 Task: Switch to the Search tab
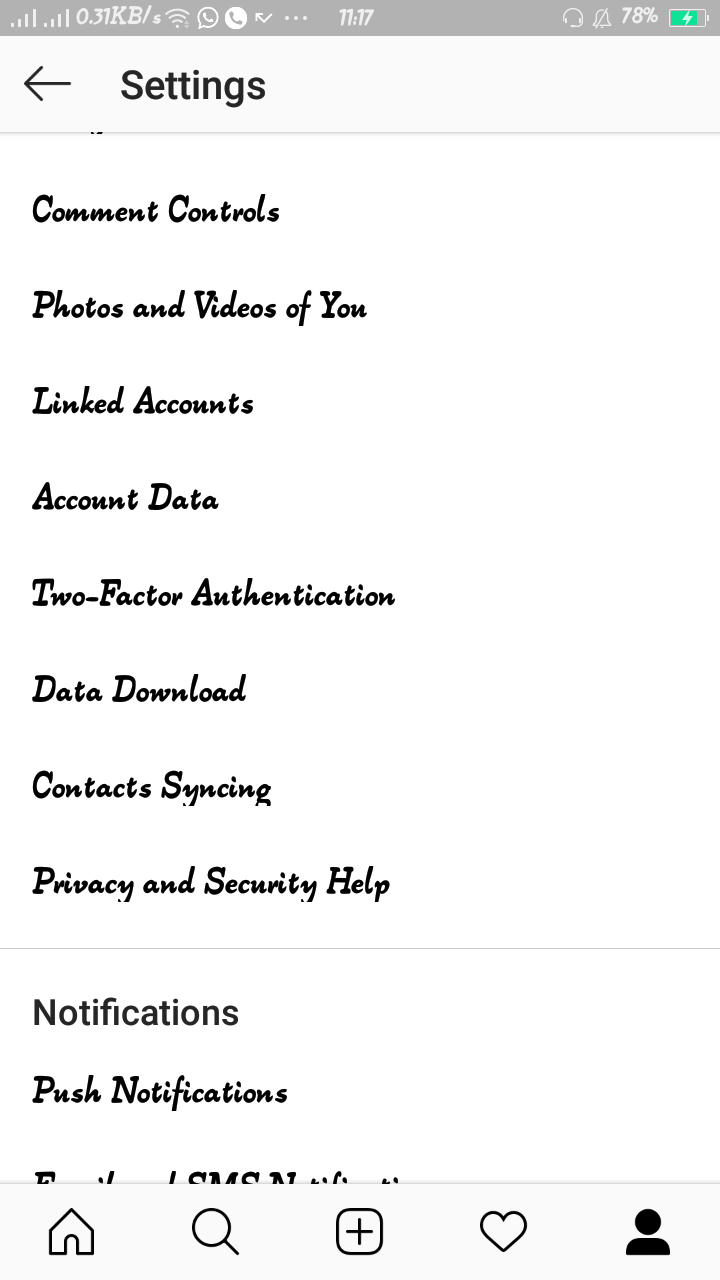[216, 1232]
